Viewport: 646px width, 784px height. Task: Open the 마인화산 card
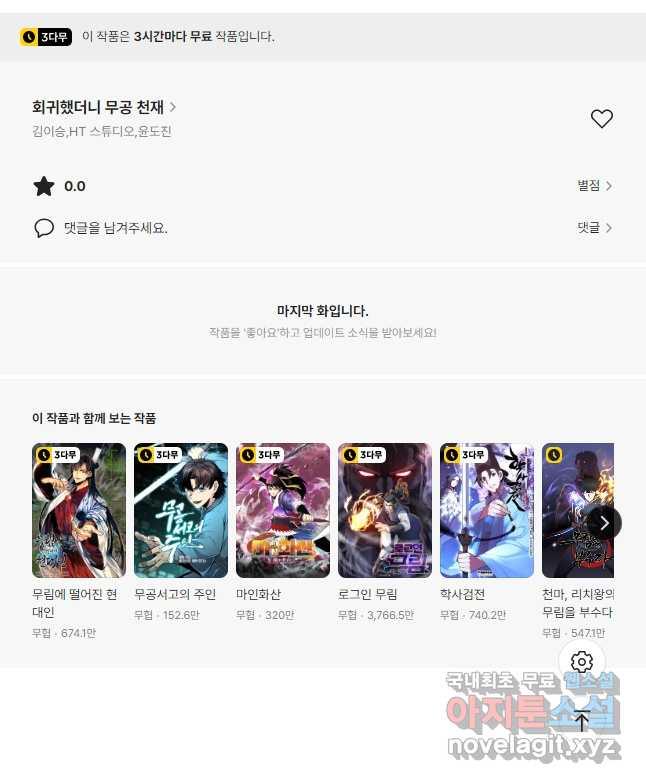[x=283, y=511]
